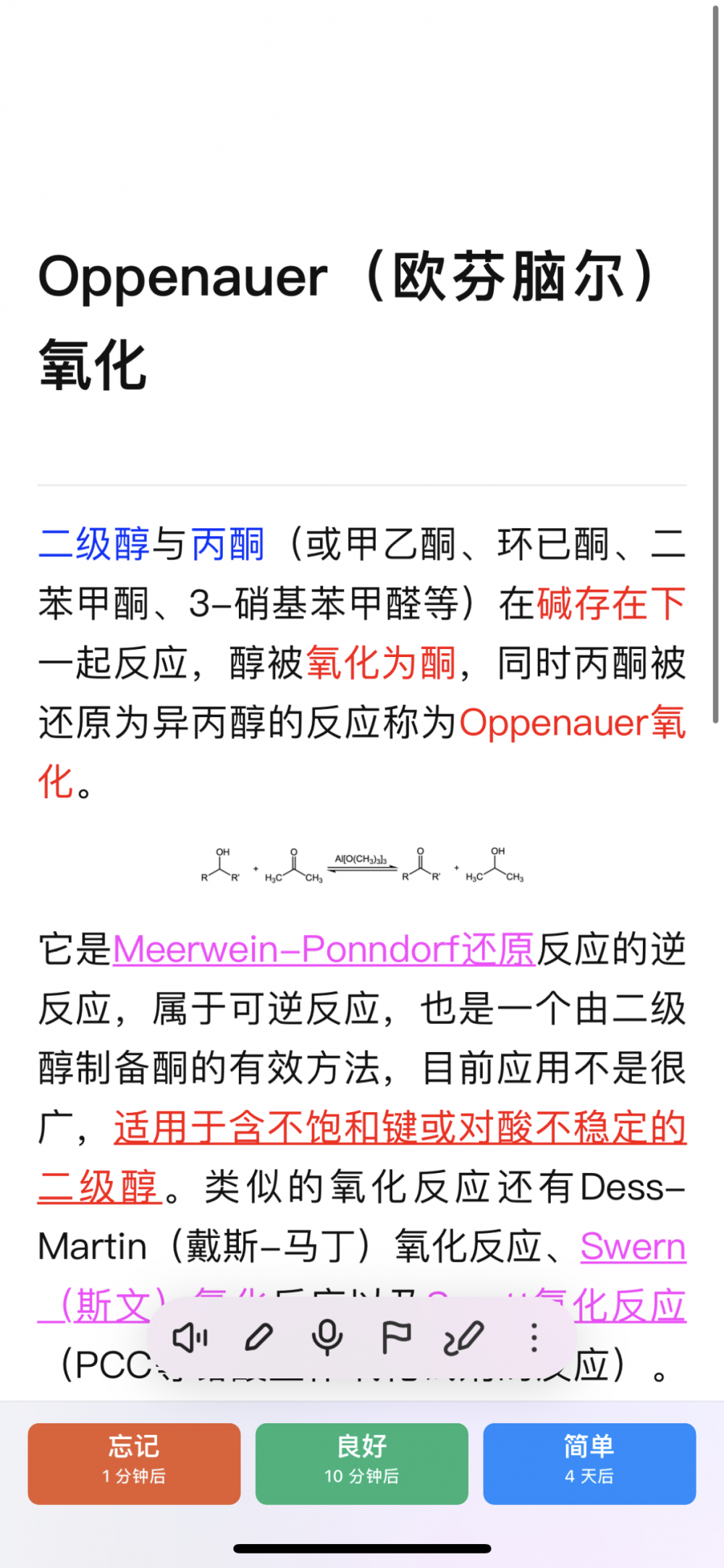Viewport: 724px width, 1568px height.
Task: Tap the microphone icon in the toolbar
Action: [327, 1338]
